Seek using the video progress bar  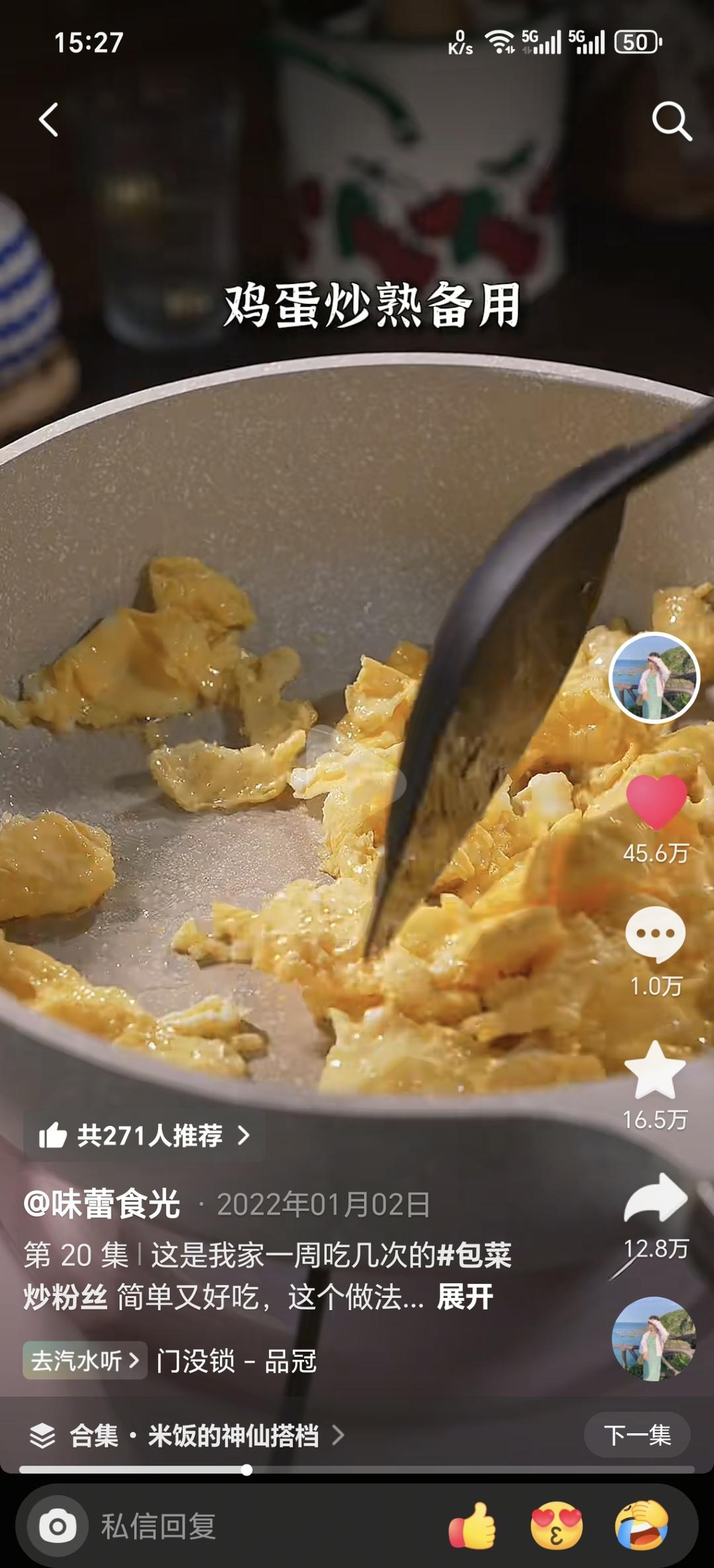click(x=357, y=1470)
